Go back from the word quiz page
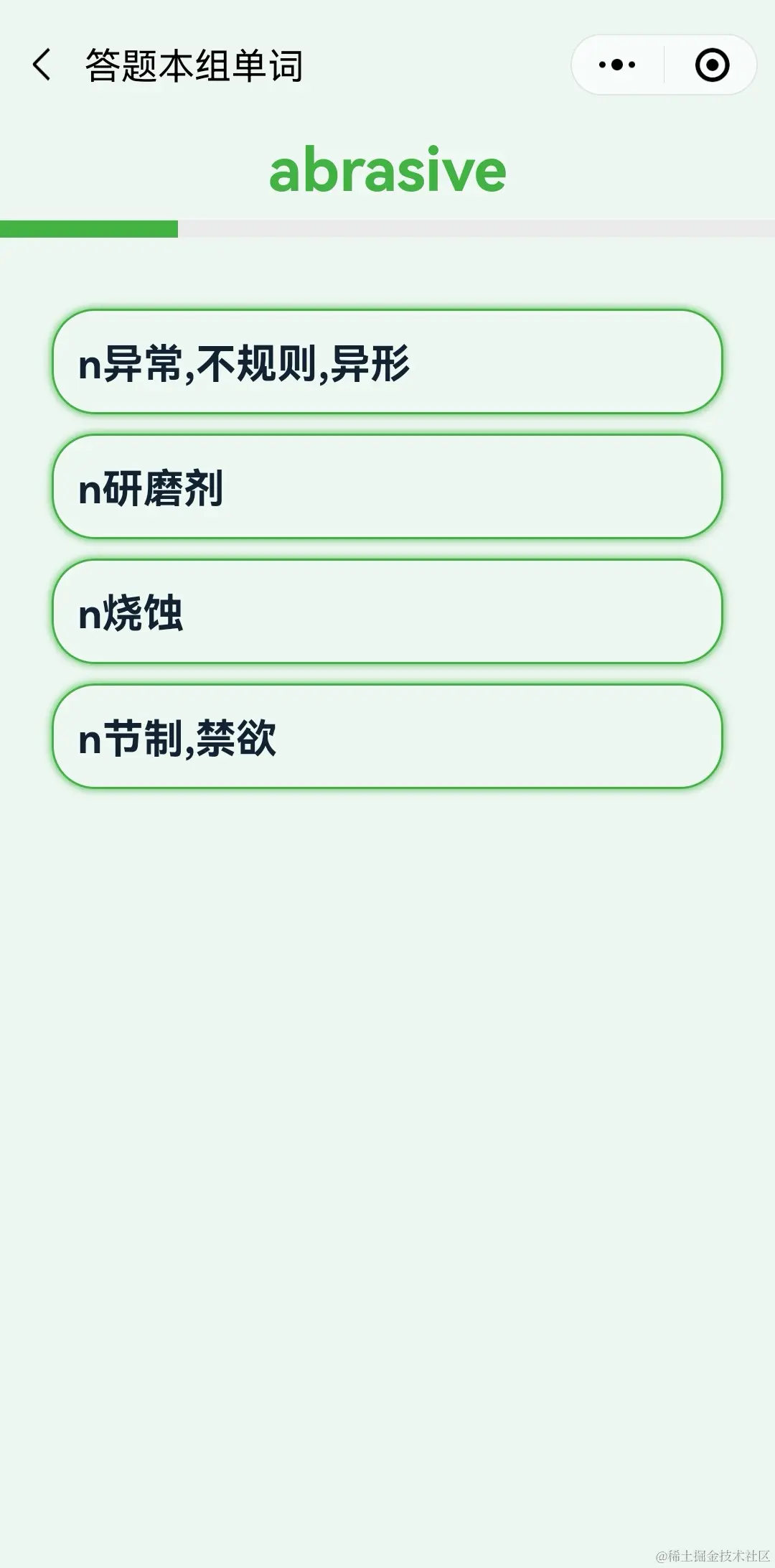Viewport: 775px width, 1568px height. (x=42, y=65)
